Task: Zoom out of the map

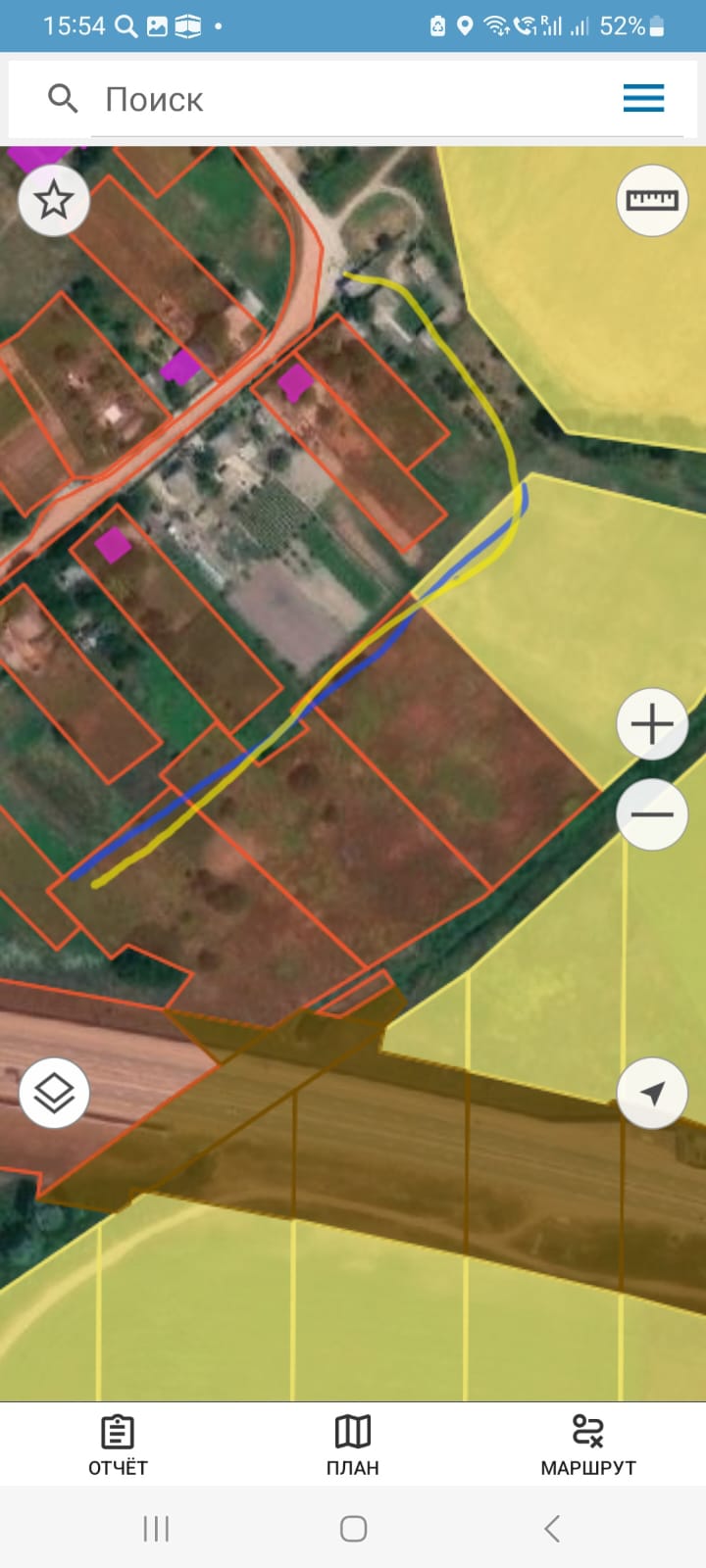Action: (652, 814)
